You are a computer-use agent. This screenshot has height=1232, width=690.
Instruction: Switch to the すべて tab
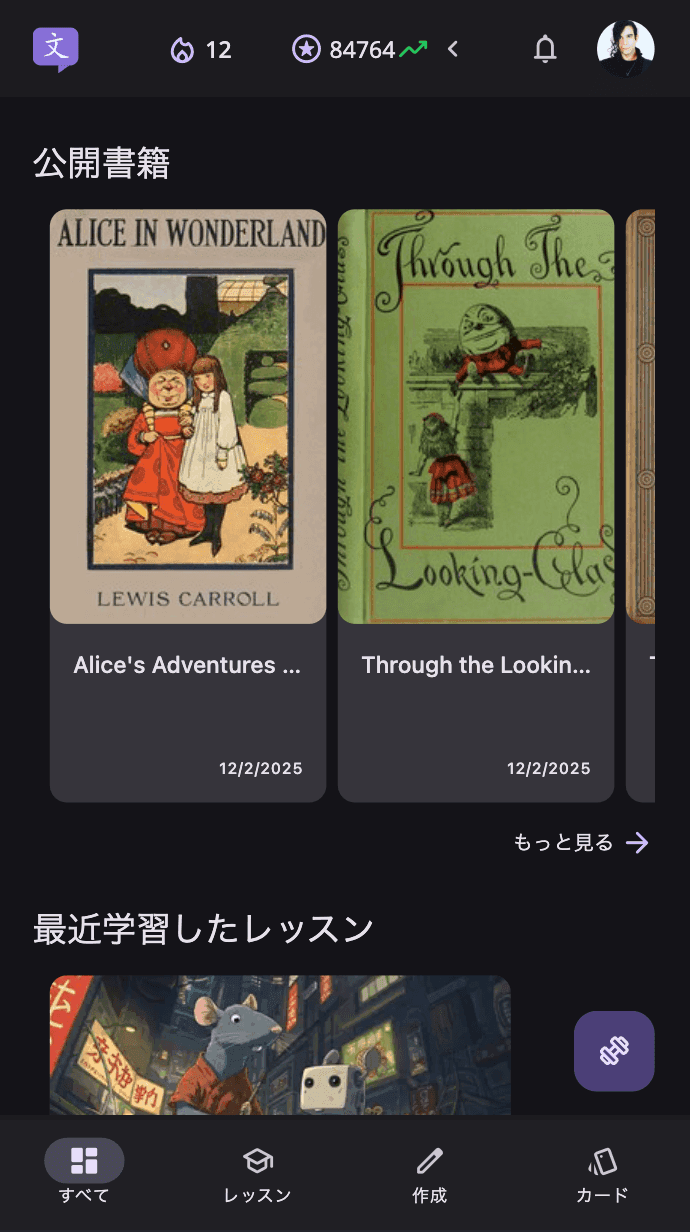[84, 1174]
